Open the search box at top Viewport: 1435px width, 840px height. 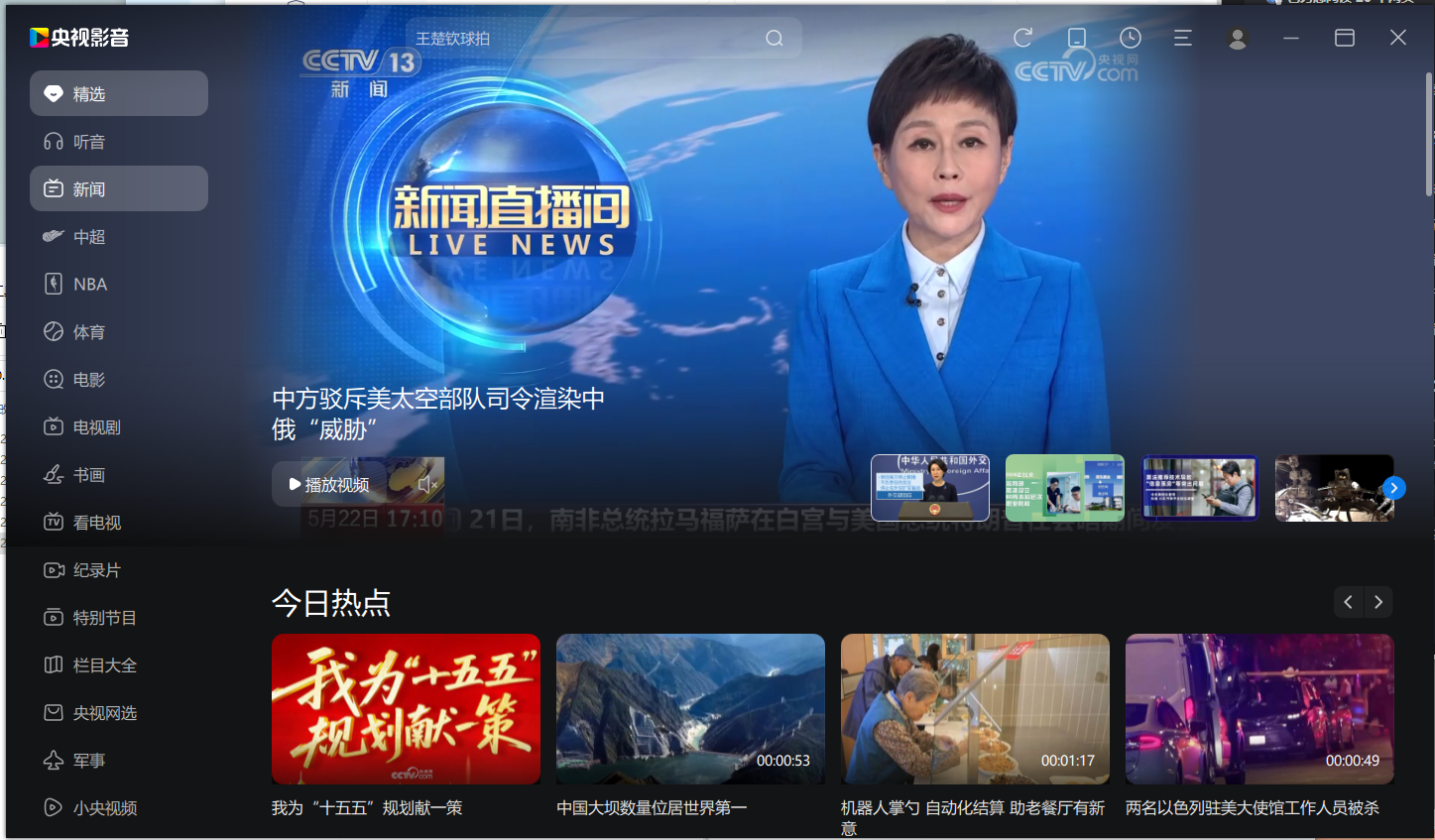click(585, 39)
